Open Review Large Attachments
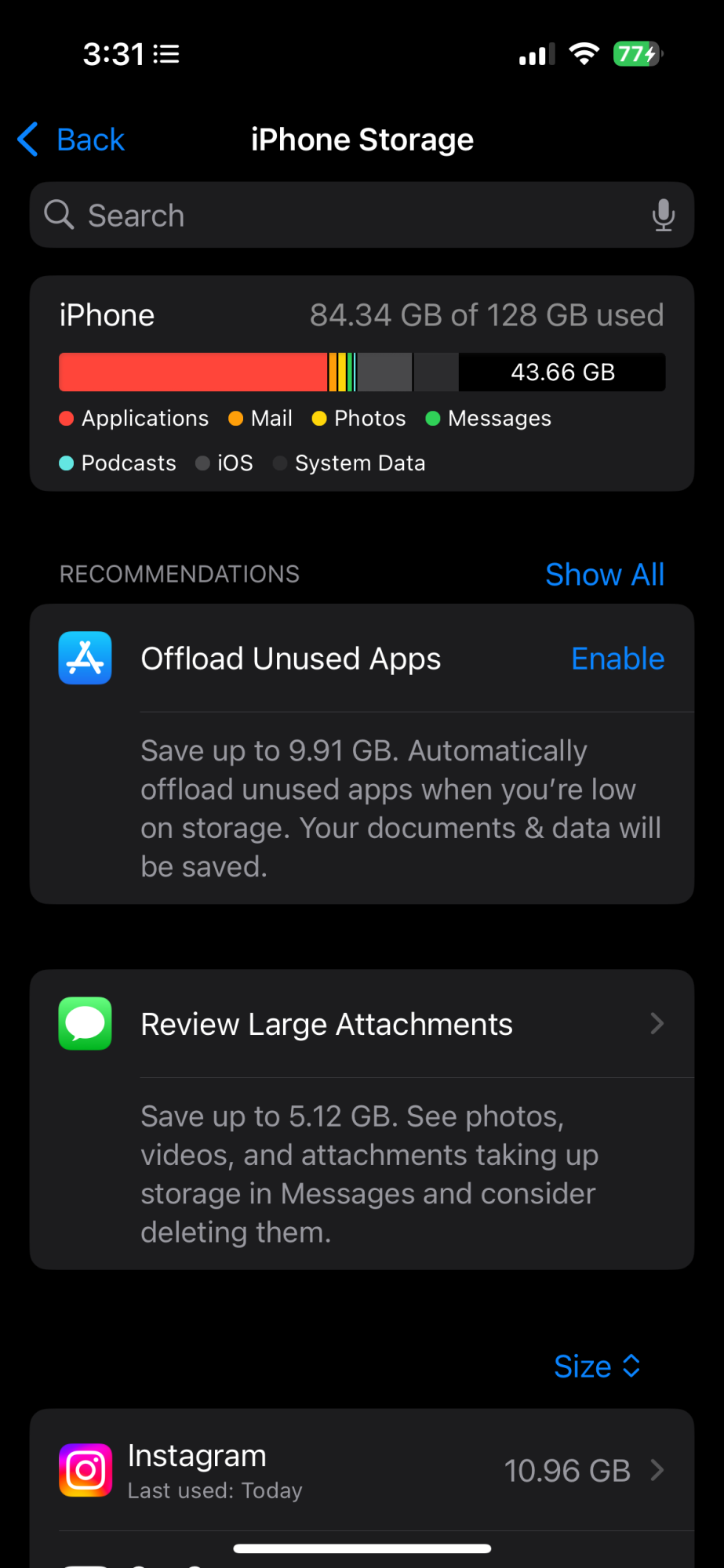 click(x=362, y=1024)
